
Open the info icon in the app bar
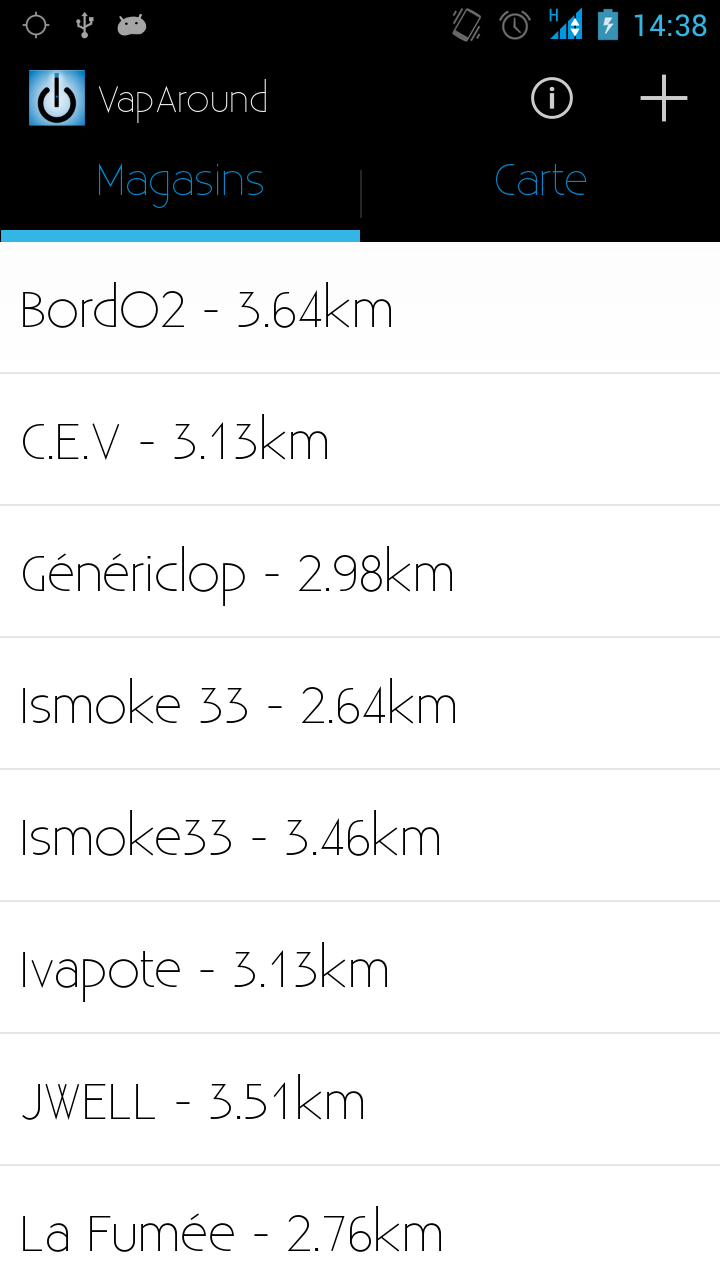click(551, 98)
